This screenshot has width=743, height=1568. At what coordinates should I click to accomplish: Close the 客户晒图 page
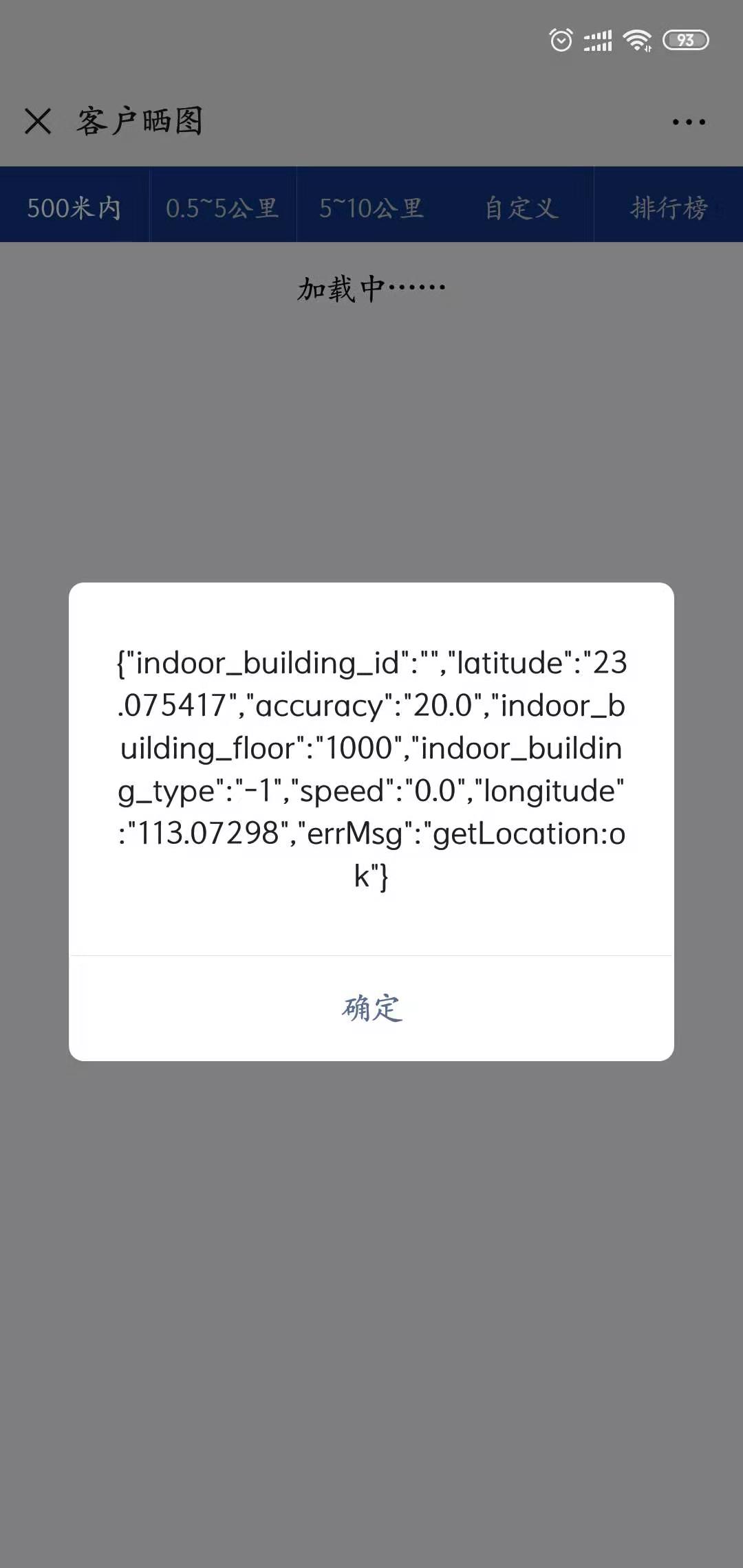tap(38, 122)
